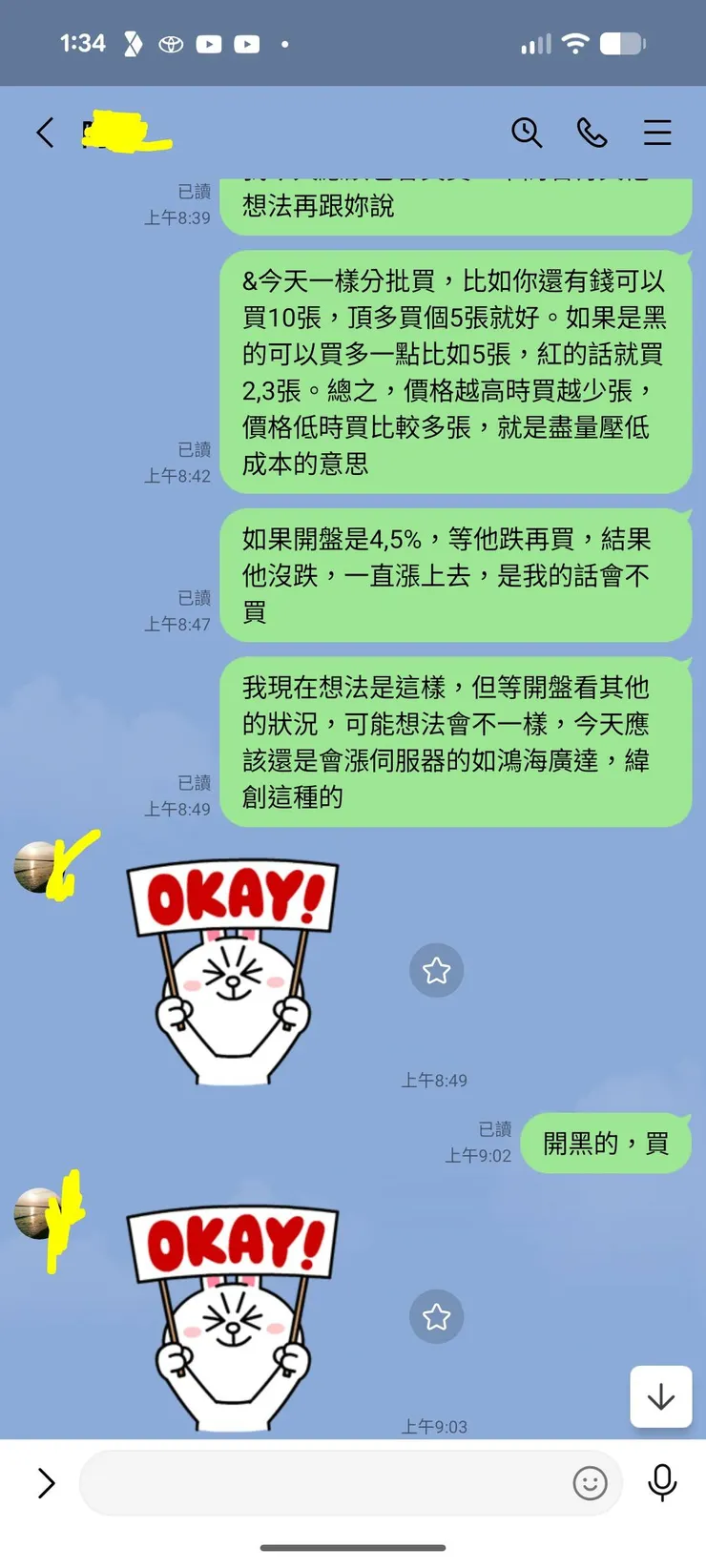Open the search icon in the chat header
Screen dimensions: 706x1568
click(x=528, y=134)
